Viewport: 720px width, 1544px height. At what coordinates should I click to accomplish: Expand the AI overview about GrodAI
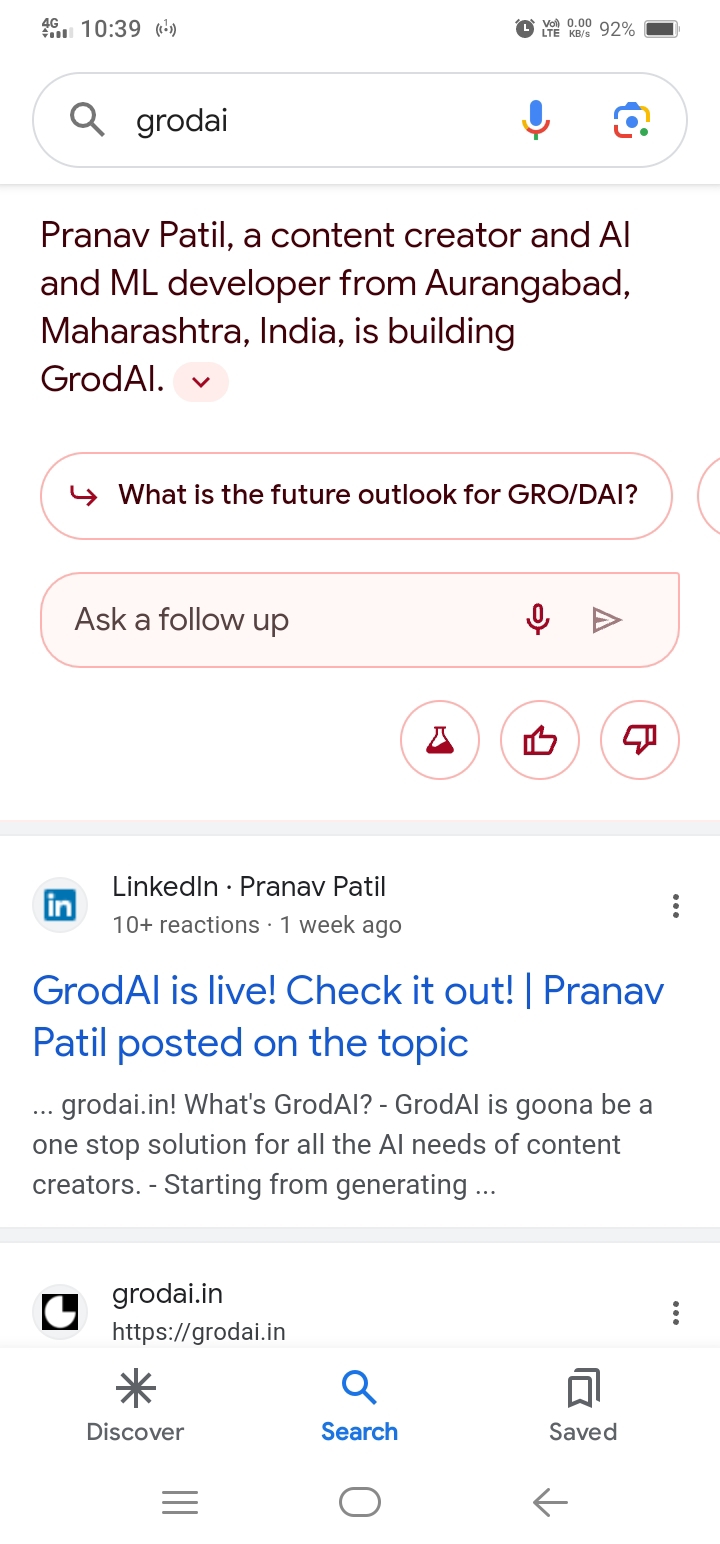click(x=201, y=382)
